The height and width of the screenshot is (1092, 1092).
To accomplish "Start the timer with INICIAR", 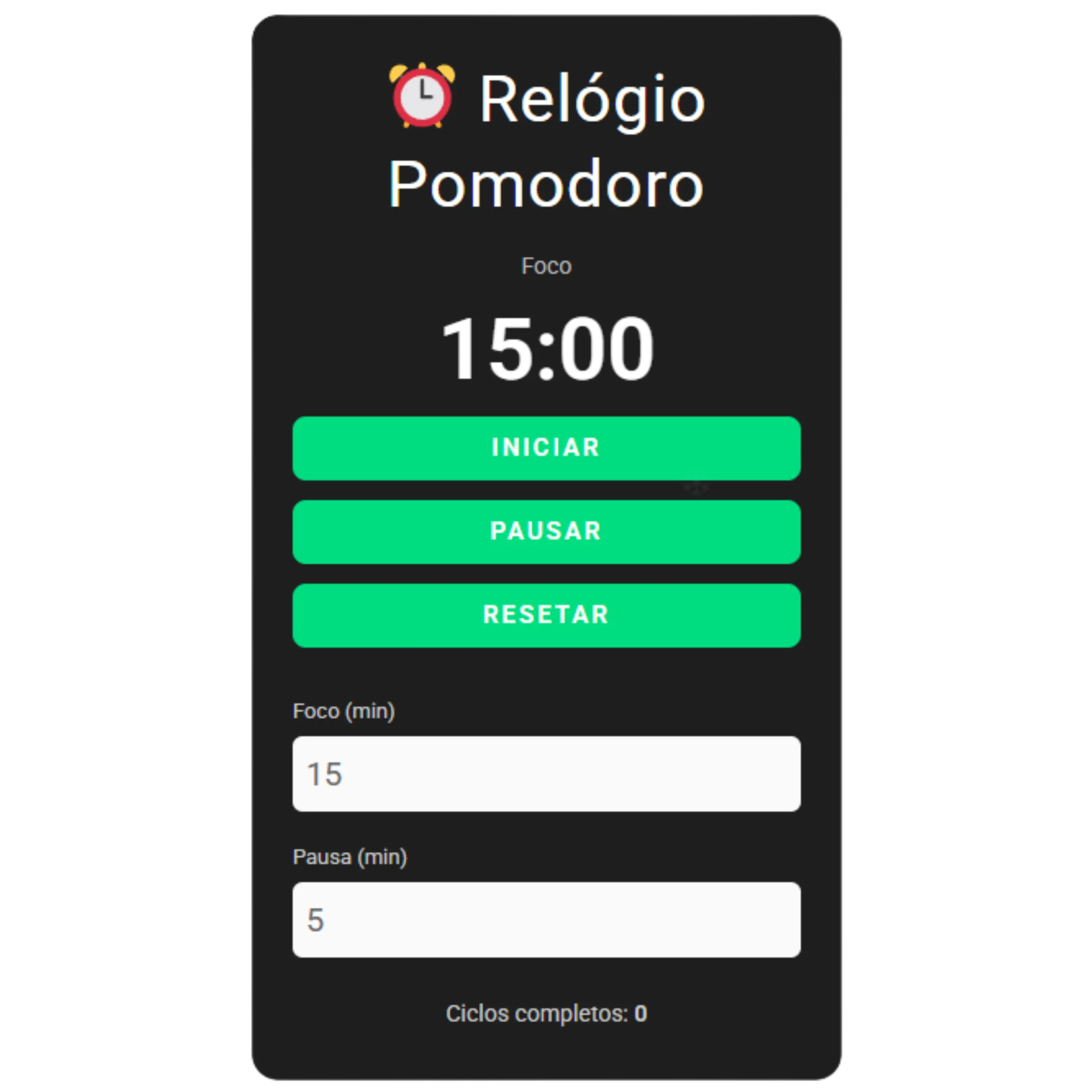I will point(546,447).
